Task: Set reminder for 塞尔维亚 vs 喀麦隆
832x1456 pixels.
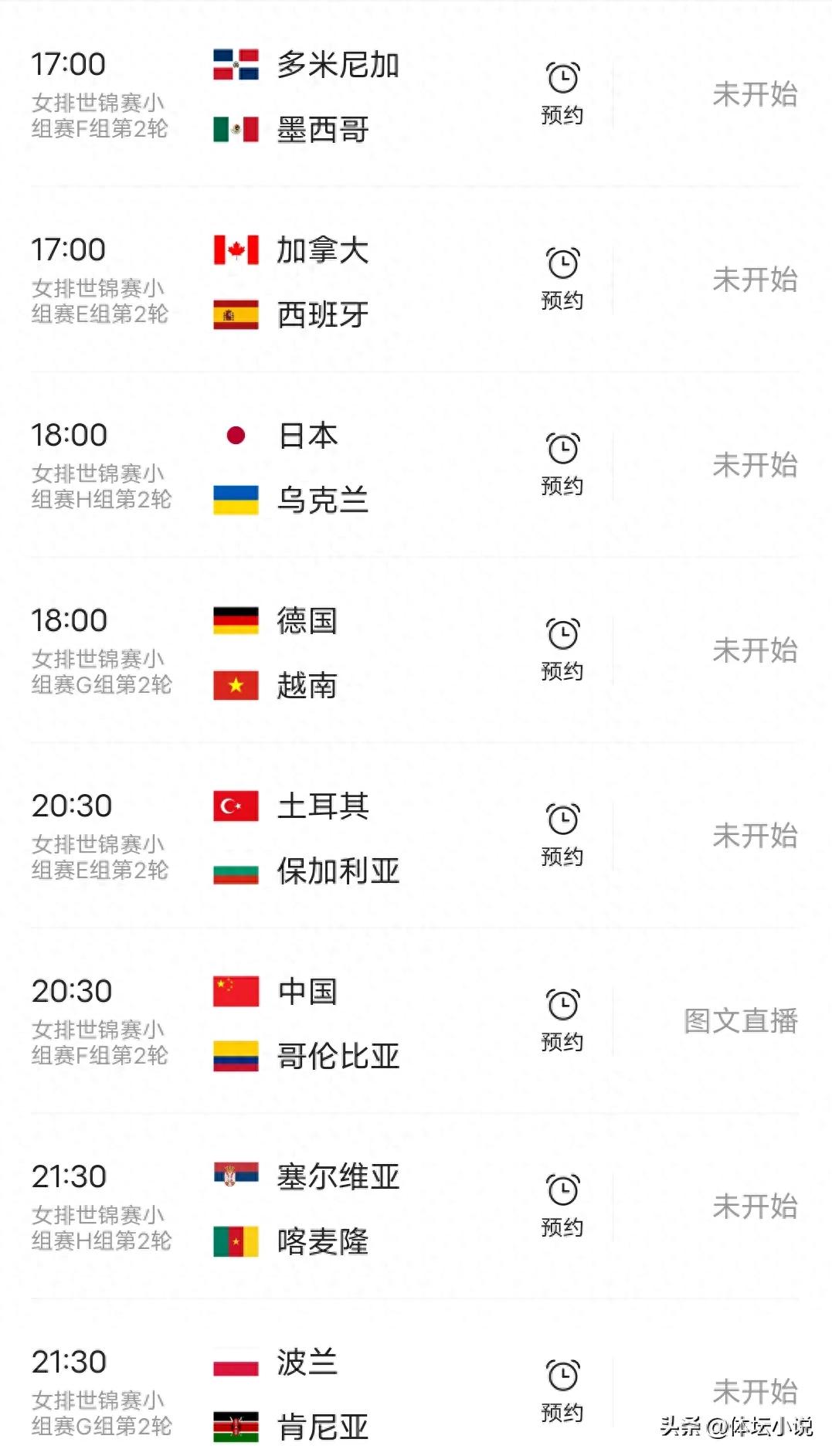Action: pyautogui.click(x=562, y=1206)
